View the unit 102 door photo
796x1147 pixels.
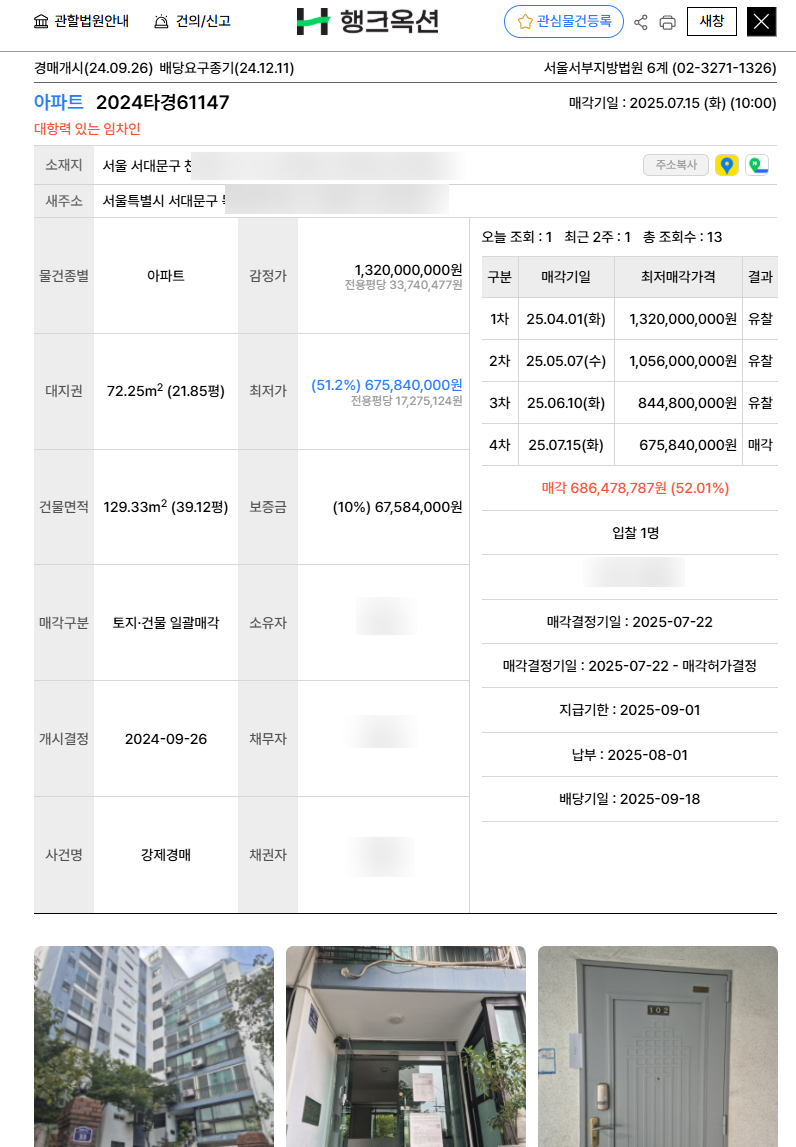tap(658, 1046)
